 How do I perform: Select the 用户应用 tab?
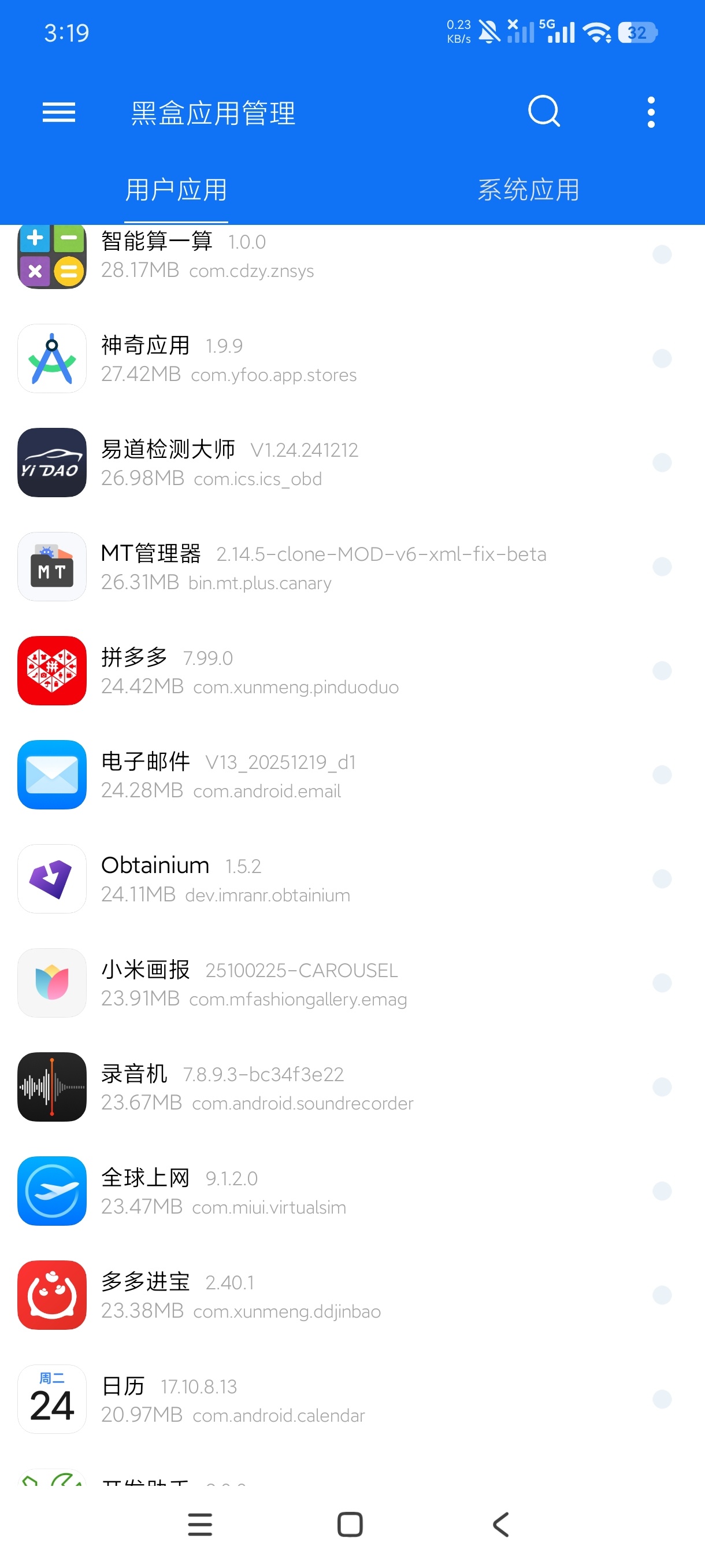176,190
